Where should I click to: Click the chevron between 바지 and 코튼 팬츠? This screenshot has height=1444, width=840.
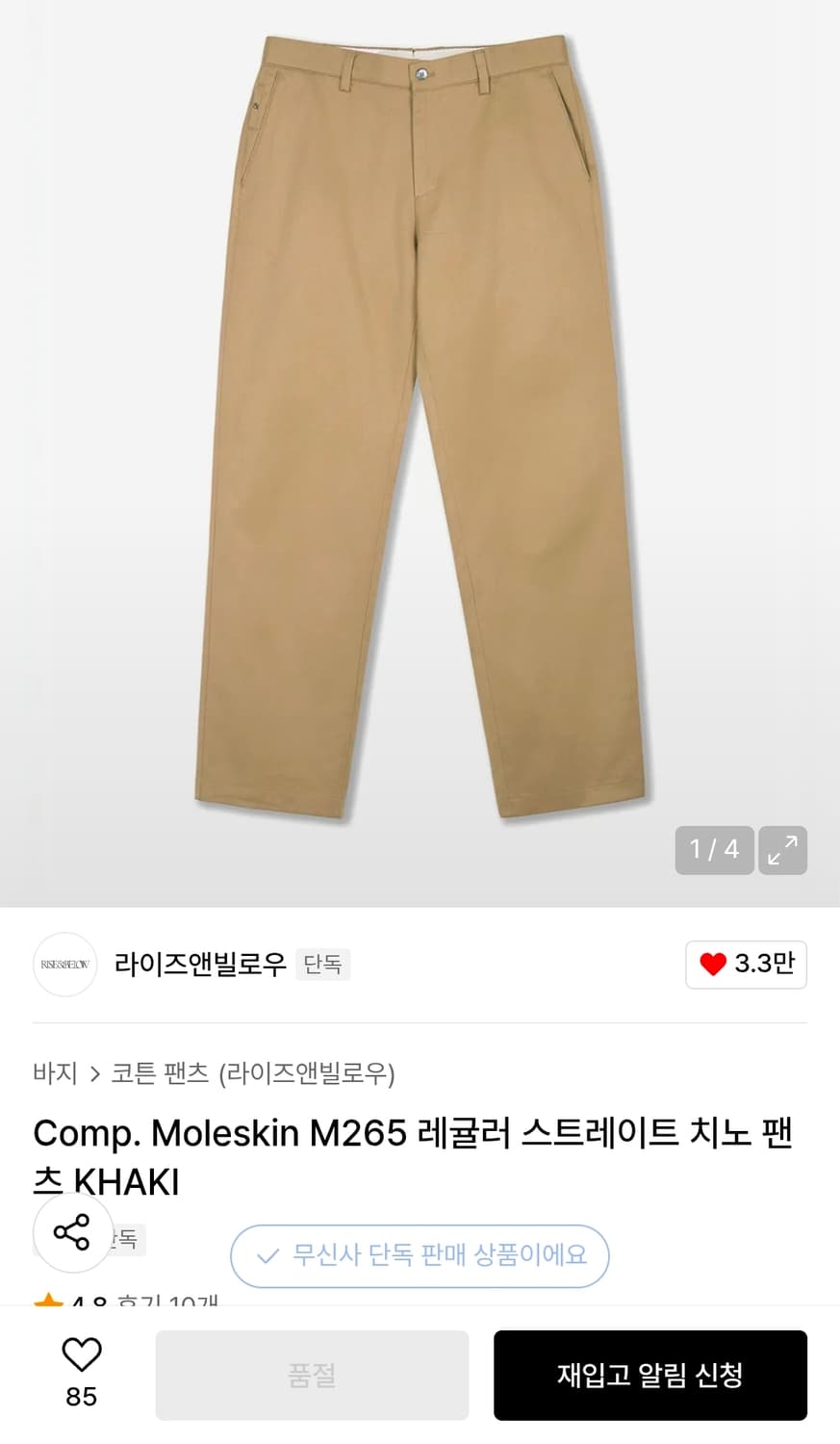click(x=93, y=1073)
